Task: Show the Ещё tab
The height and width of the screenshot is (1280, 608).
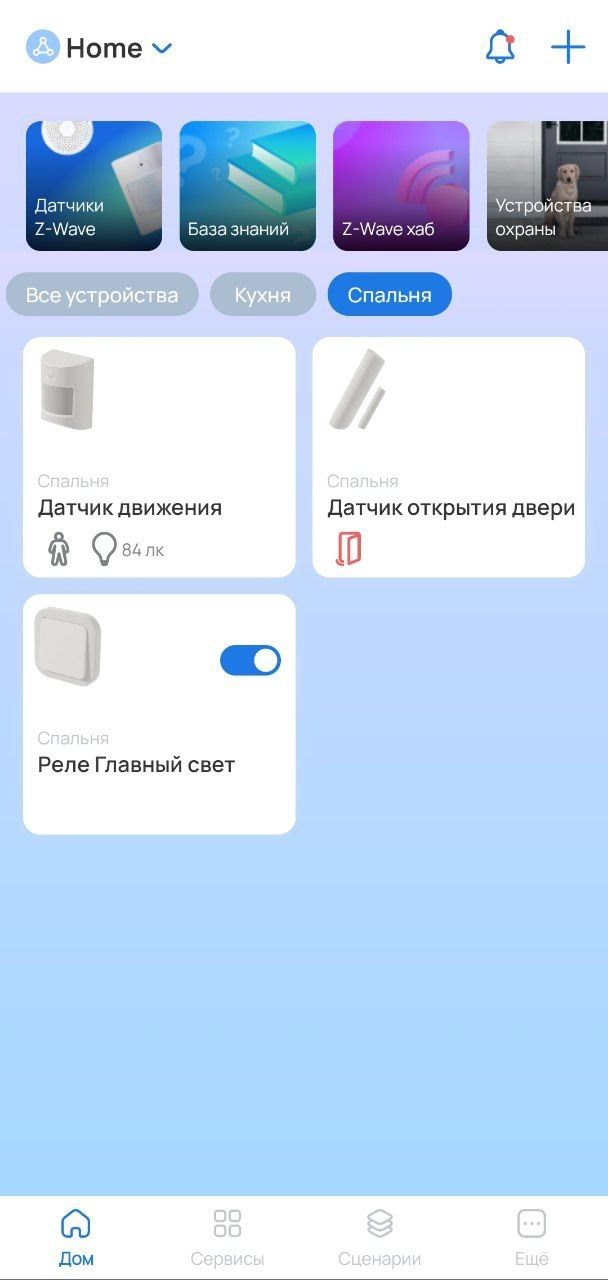Action: (532, 1236)
